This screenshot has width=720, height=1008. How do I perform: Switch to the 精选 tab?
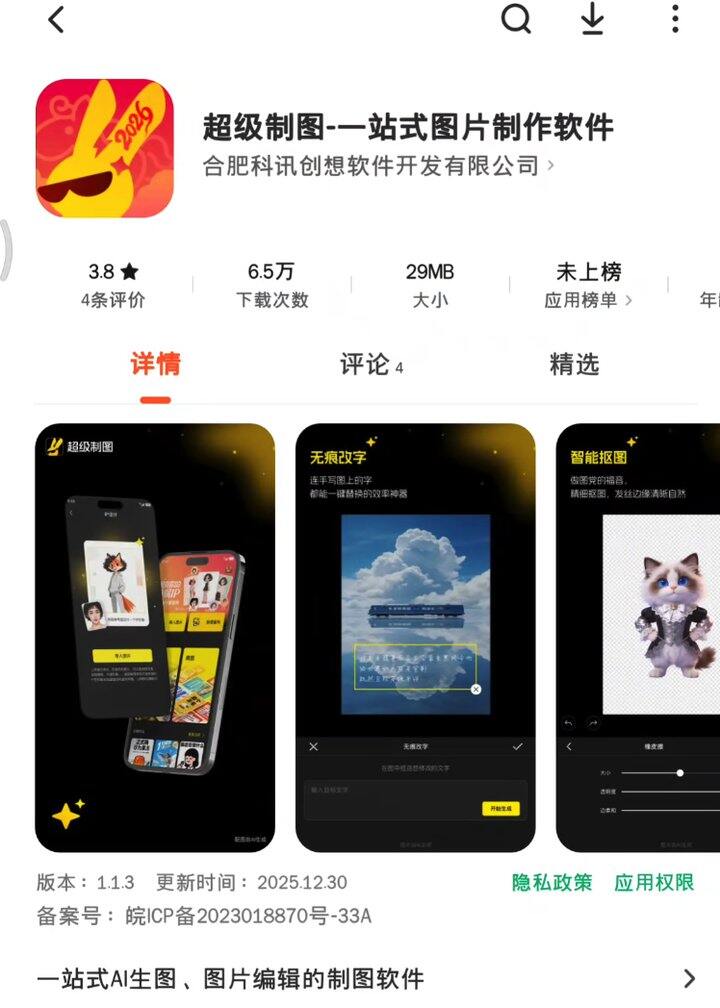tap(574, 364)
